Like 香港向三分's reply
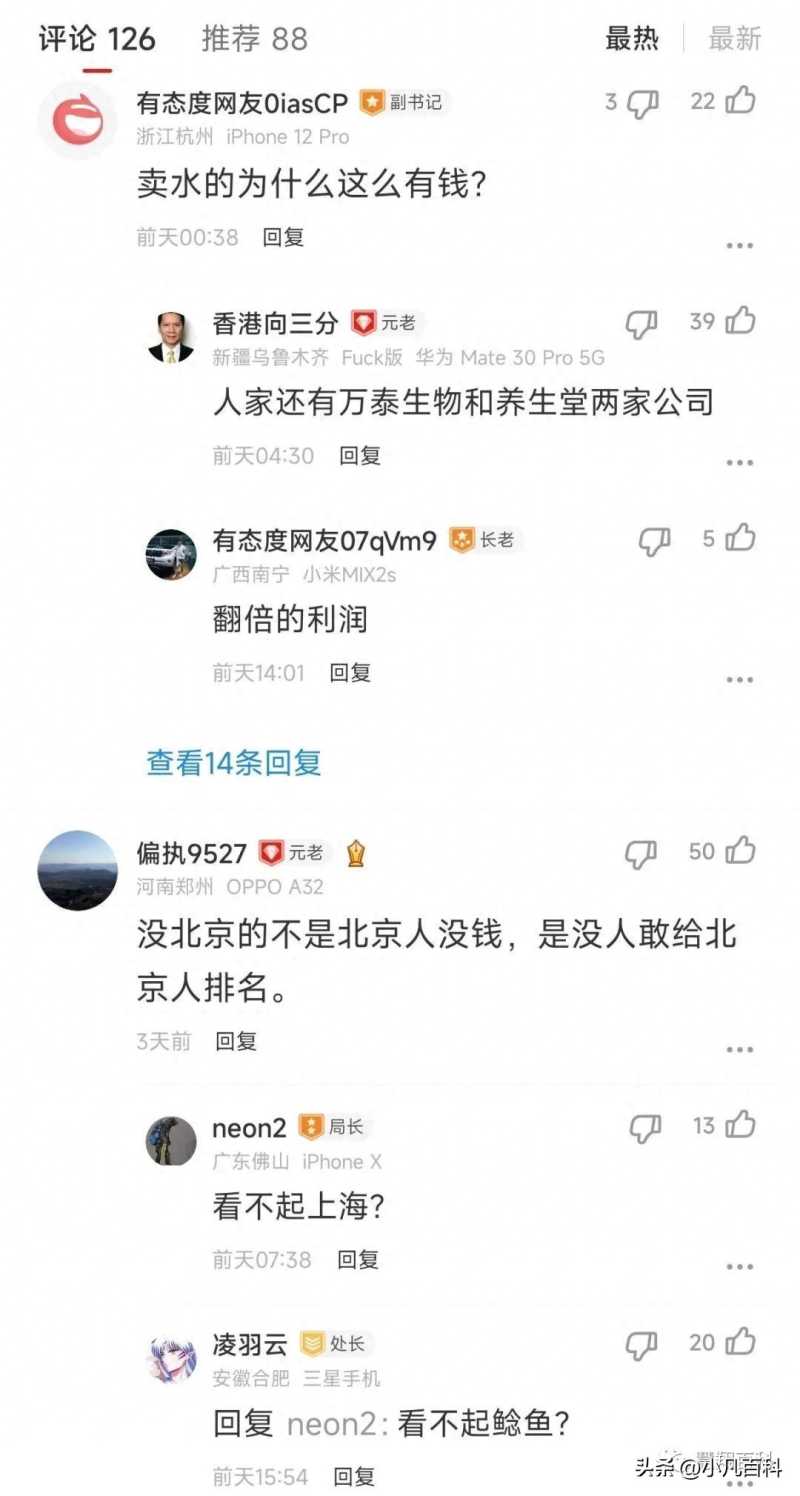800x1496 pixels. (740, 322)
